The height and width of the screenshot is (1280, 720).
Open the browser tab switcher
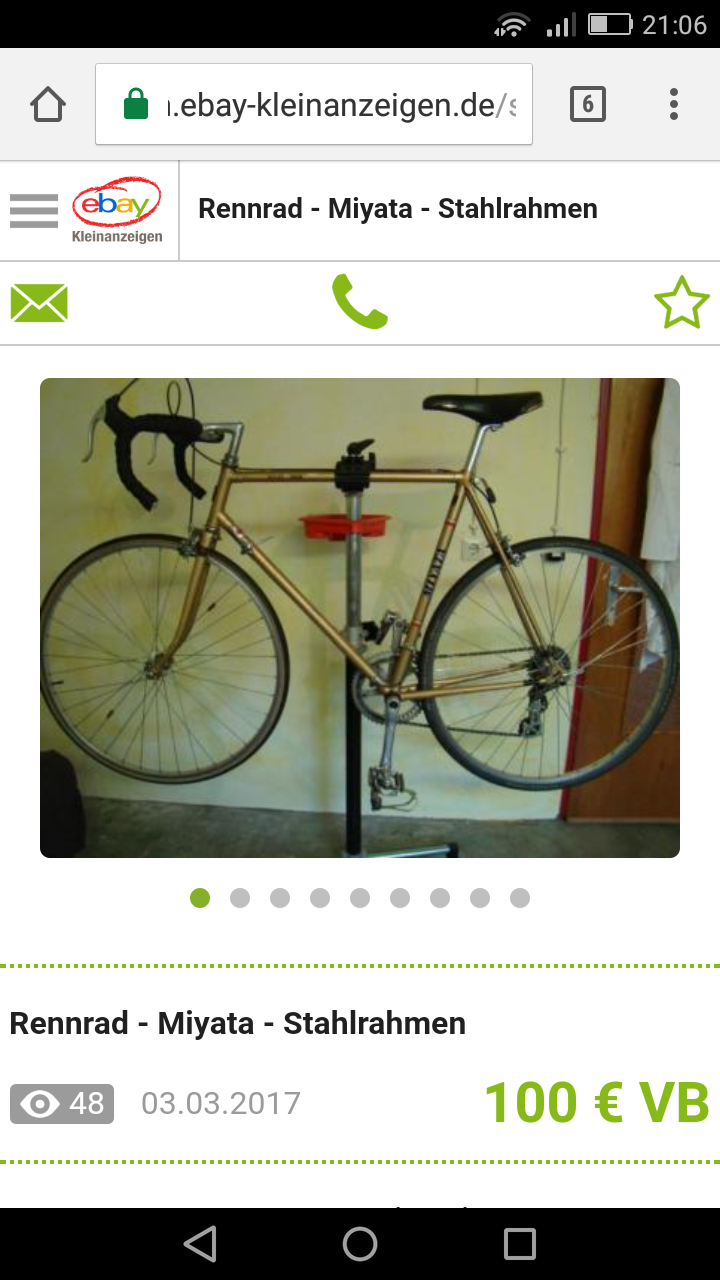pyautogui.click(x=588, y=104)
